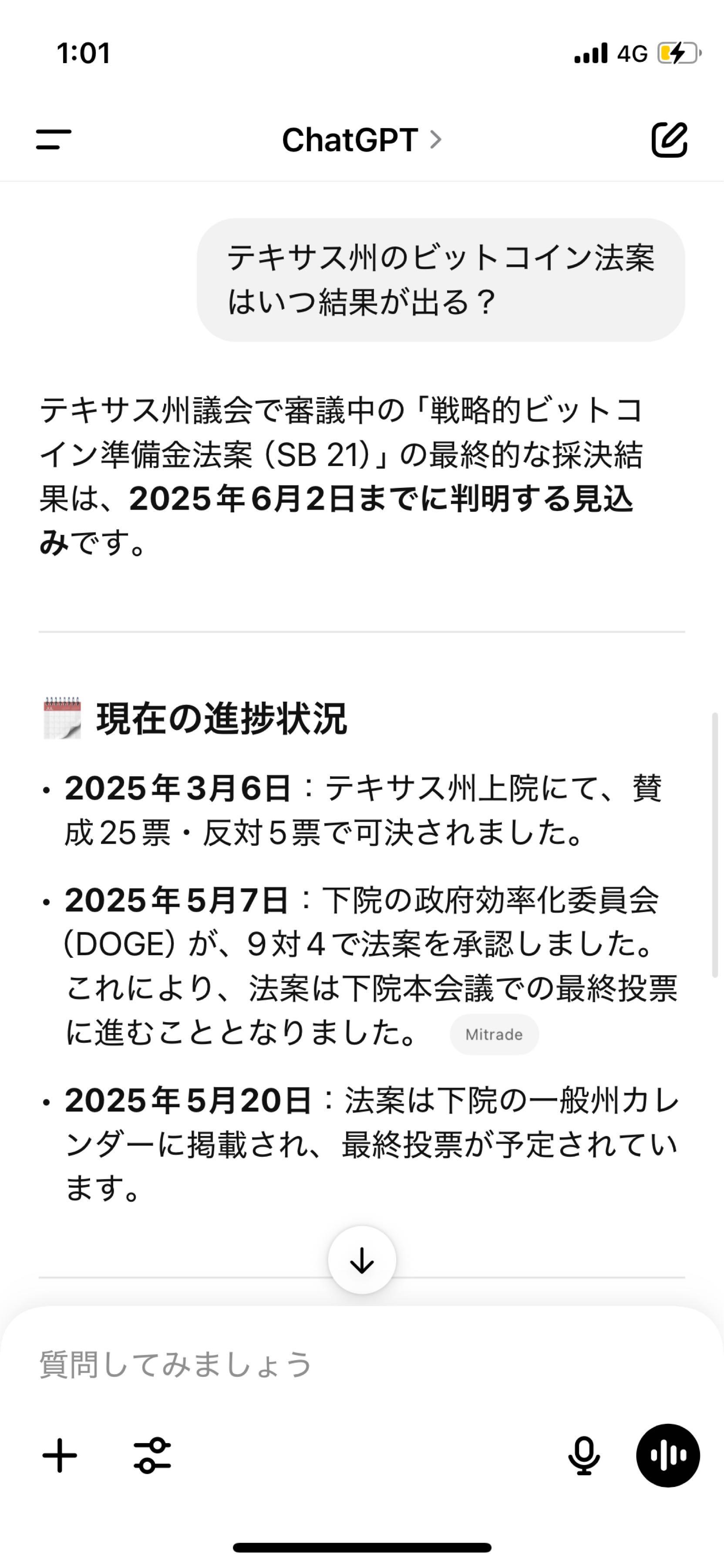Open the sidebar menu

pyautogui.click(x=54, y=139)
